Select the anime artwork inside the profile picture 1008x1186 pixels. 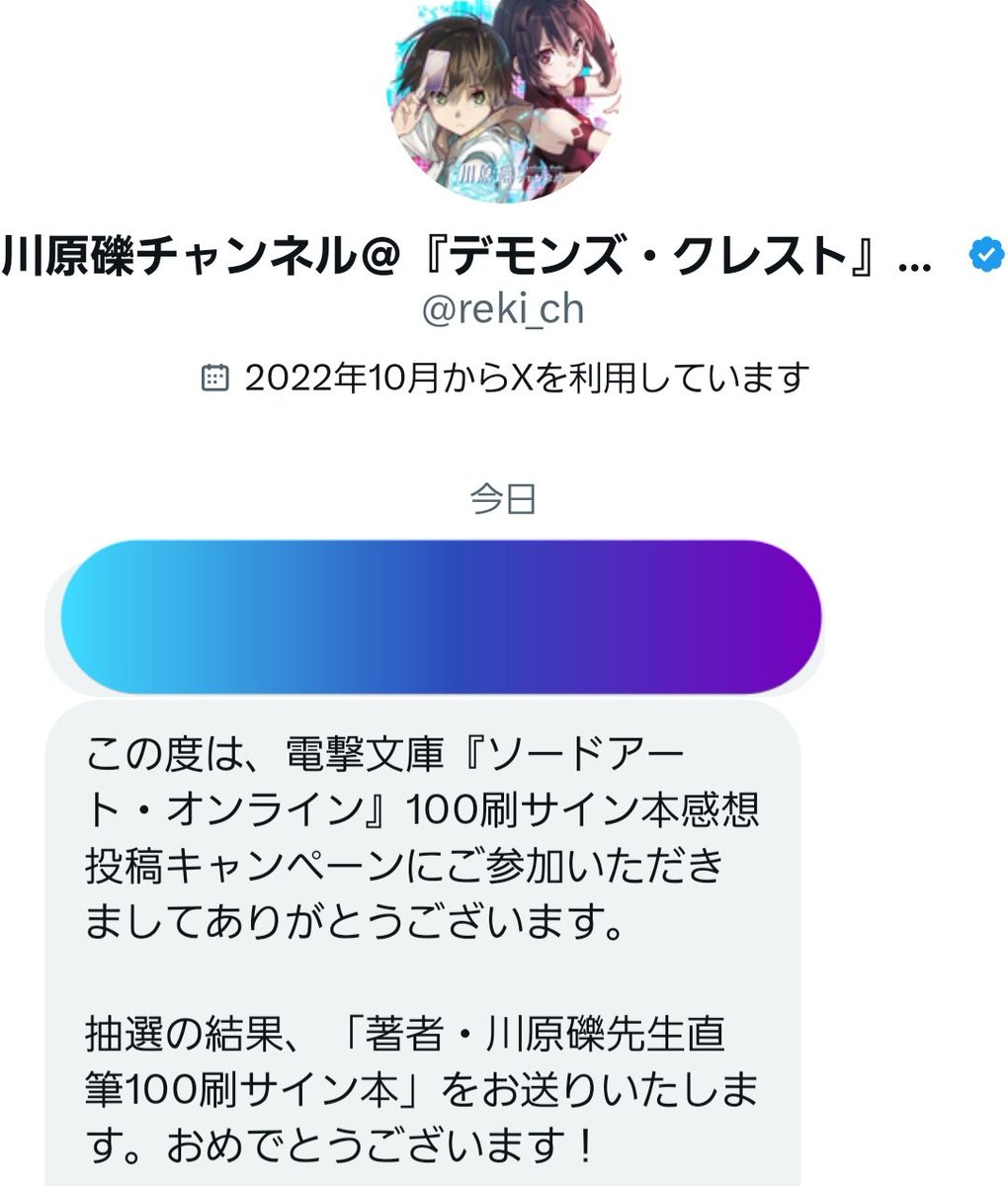click(504, 99)
